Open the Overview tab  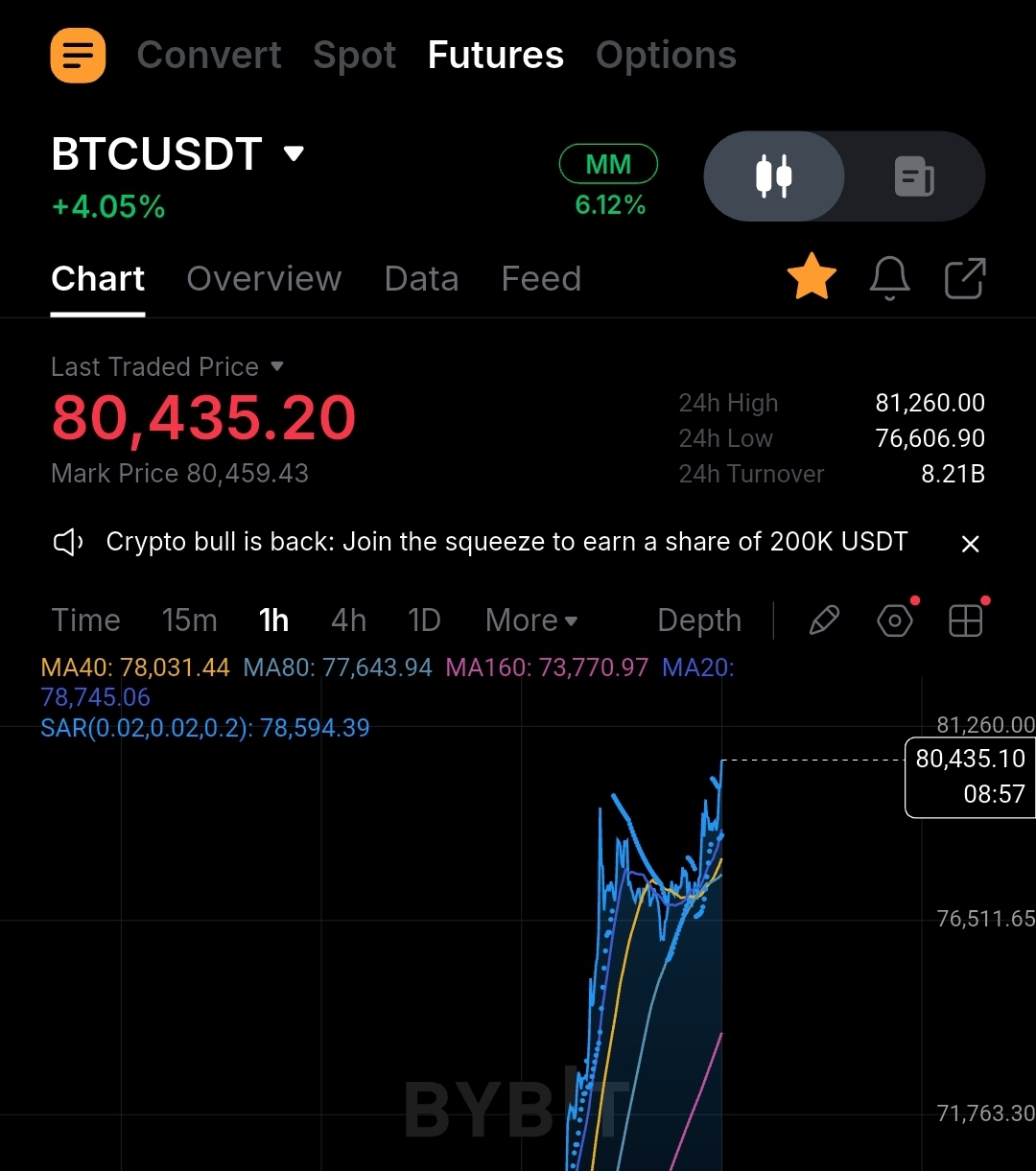coord(264,278)
